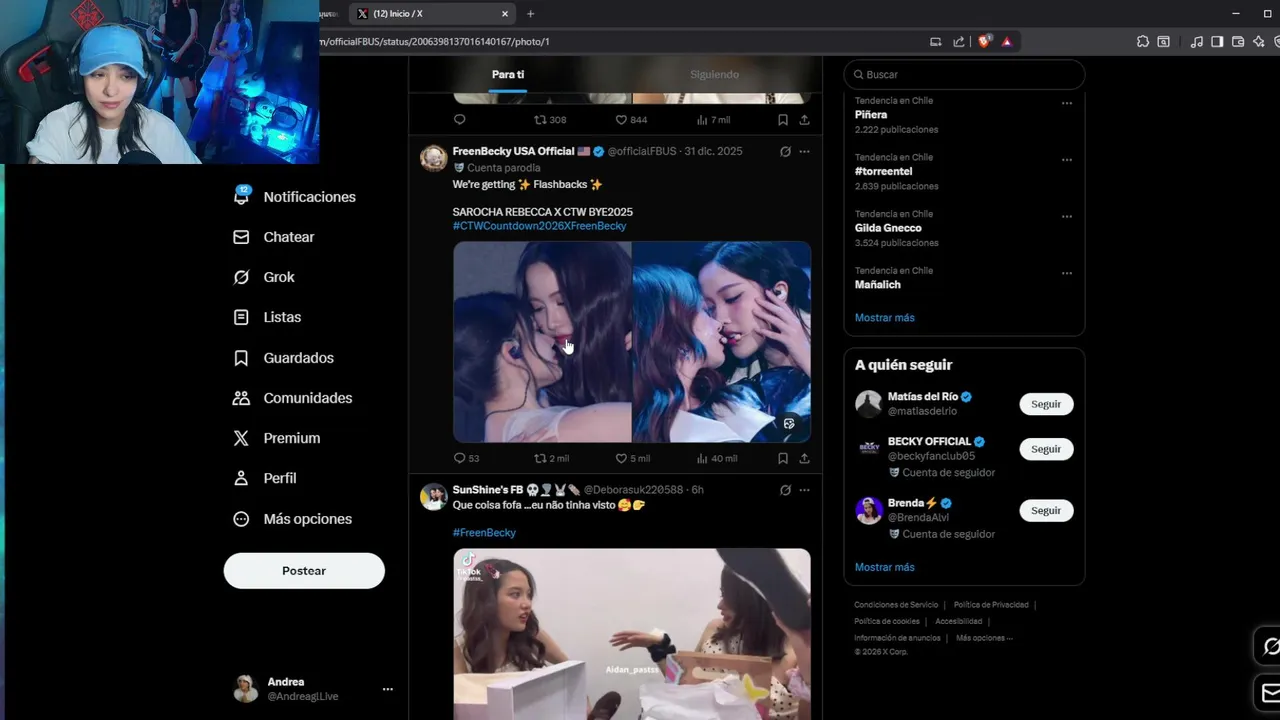Go to Listas
Viewport: 1280px width, 720px height.
click(x=281, y=317)
